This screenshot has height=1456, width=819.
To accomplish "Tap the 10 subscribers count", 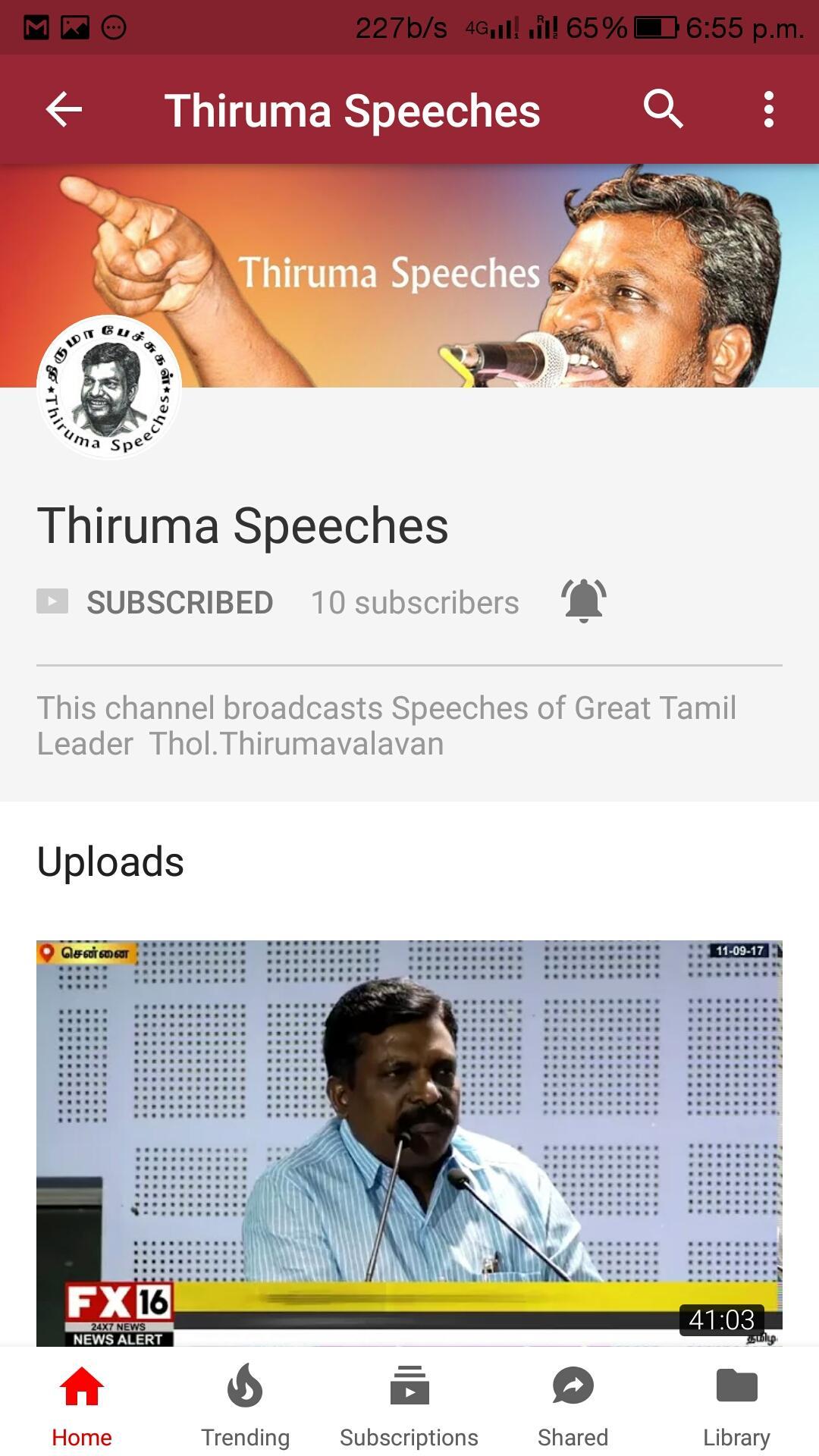I will 415,601.
